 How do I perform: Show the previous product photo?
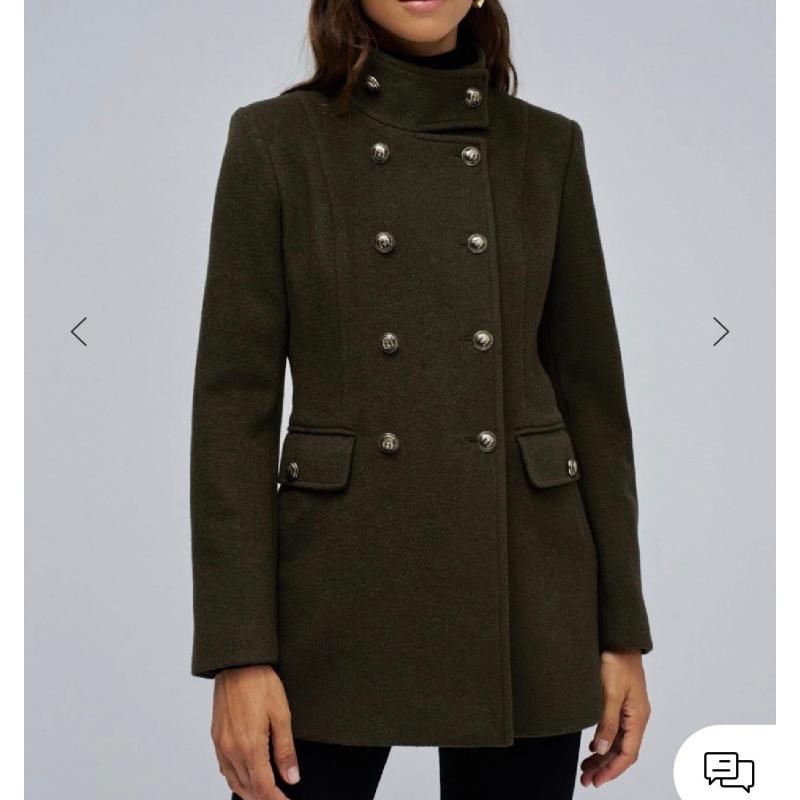pyautogui.click(x=79, y=331)
